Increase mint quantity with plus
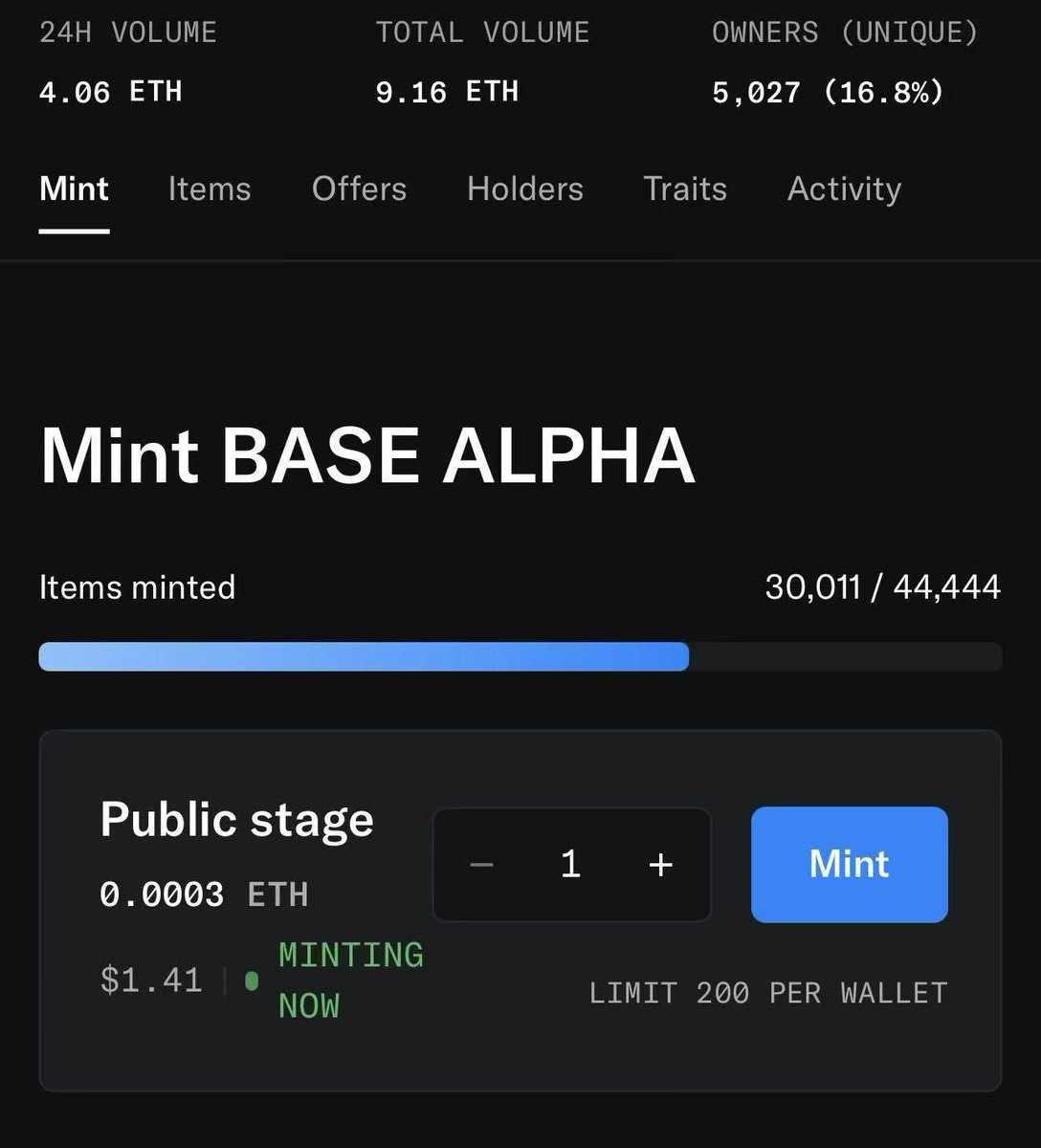Viewport: 1041px width, 1148px height. coord(660,865)
